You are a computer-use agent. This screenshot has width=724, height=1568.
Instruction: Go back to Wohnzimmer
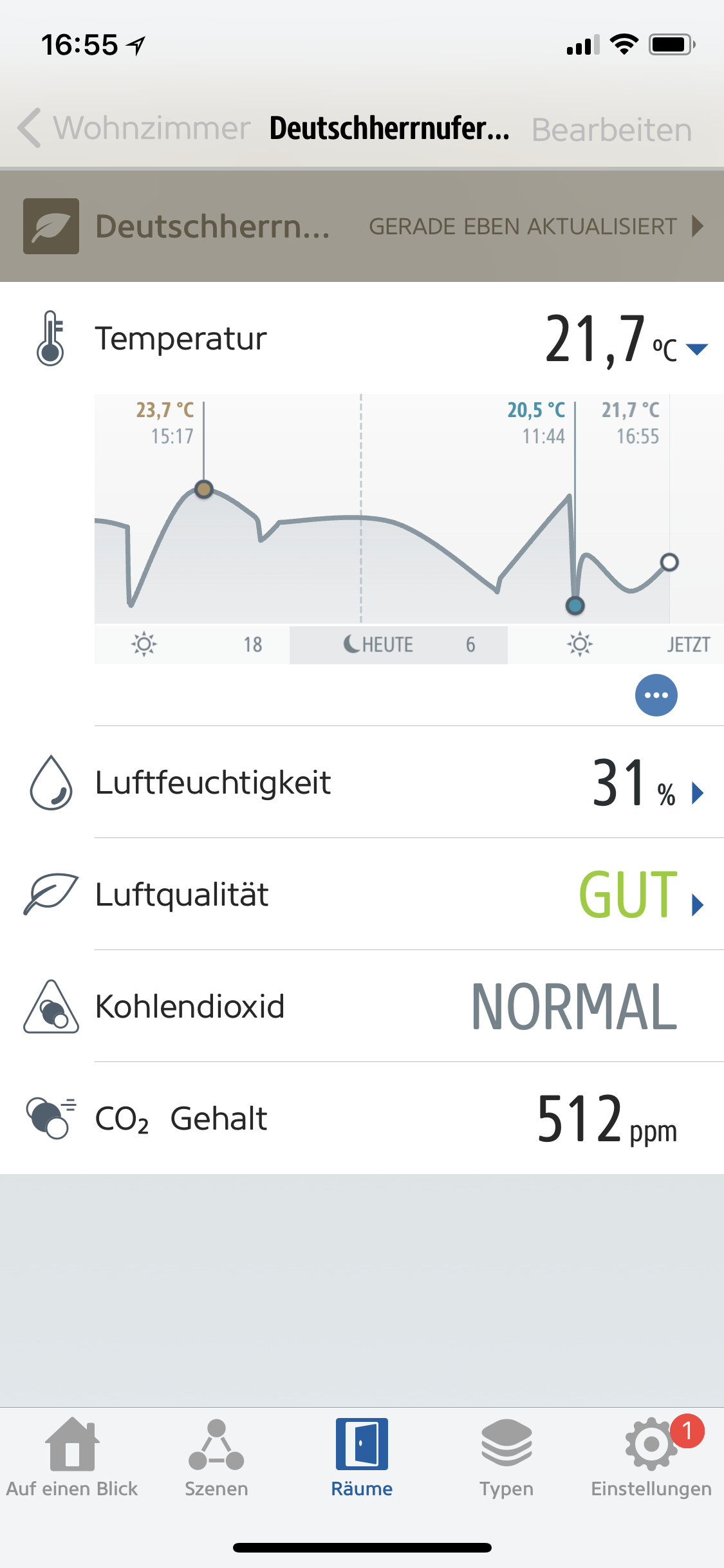tap(134, 128)
